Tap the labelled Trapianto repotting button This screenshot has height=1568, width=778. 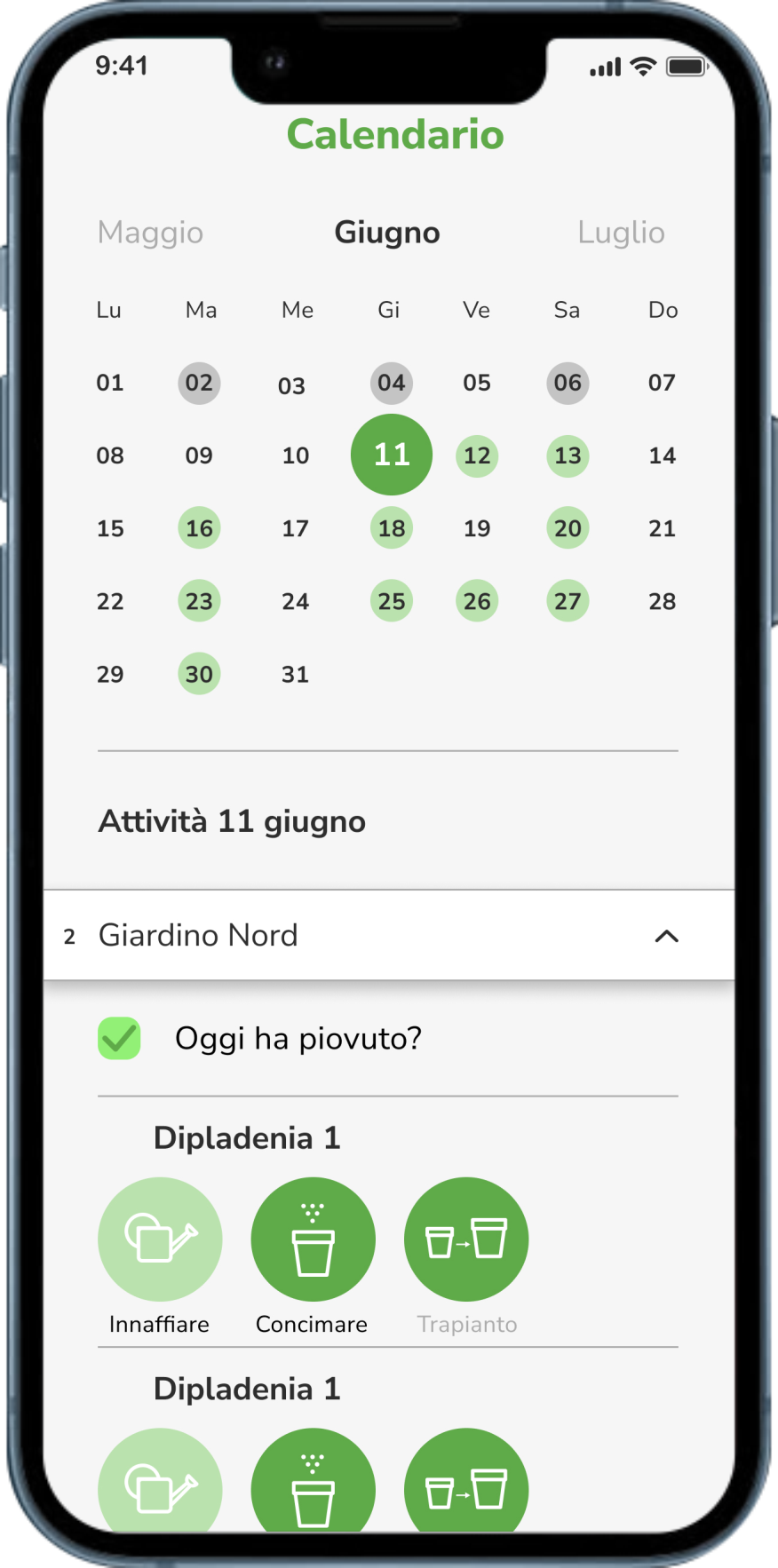click(x=466, y=1239)
